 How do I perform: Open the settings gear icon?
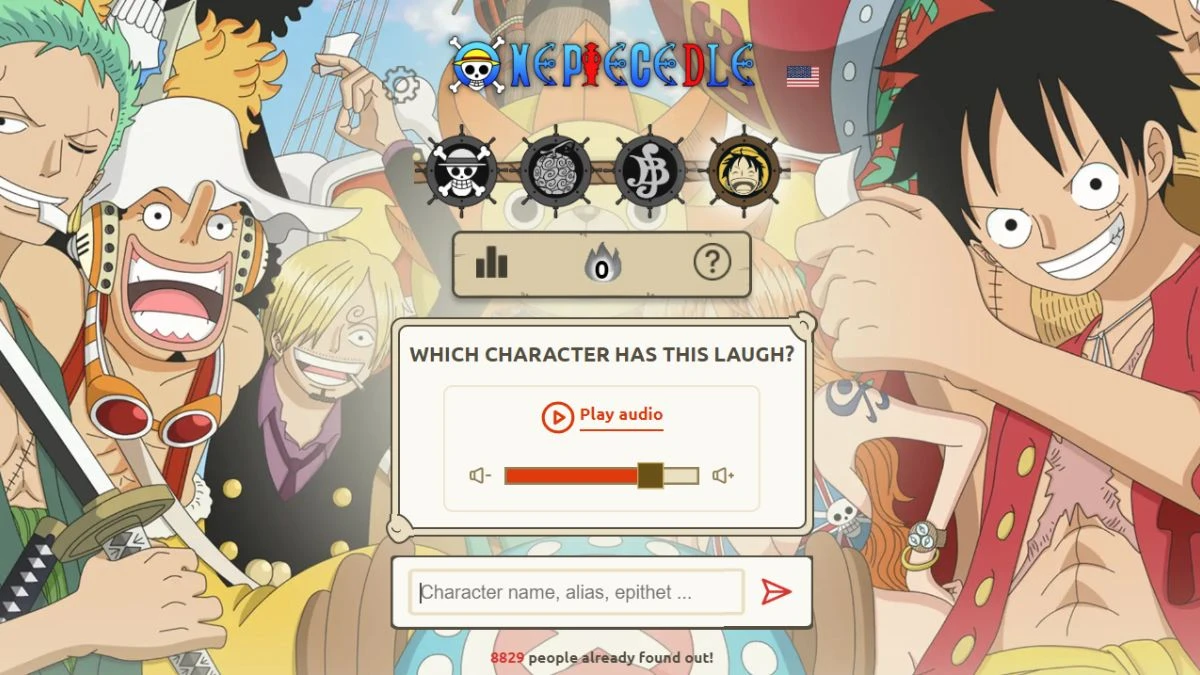click(402, 85)
